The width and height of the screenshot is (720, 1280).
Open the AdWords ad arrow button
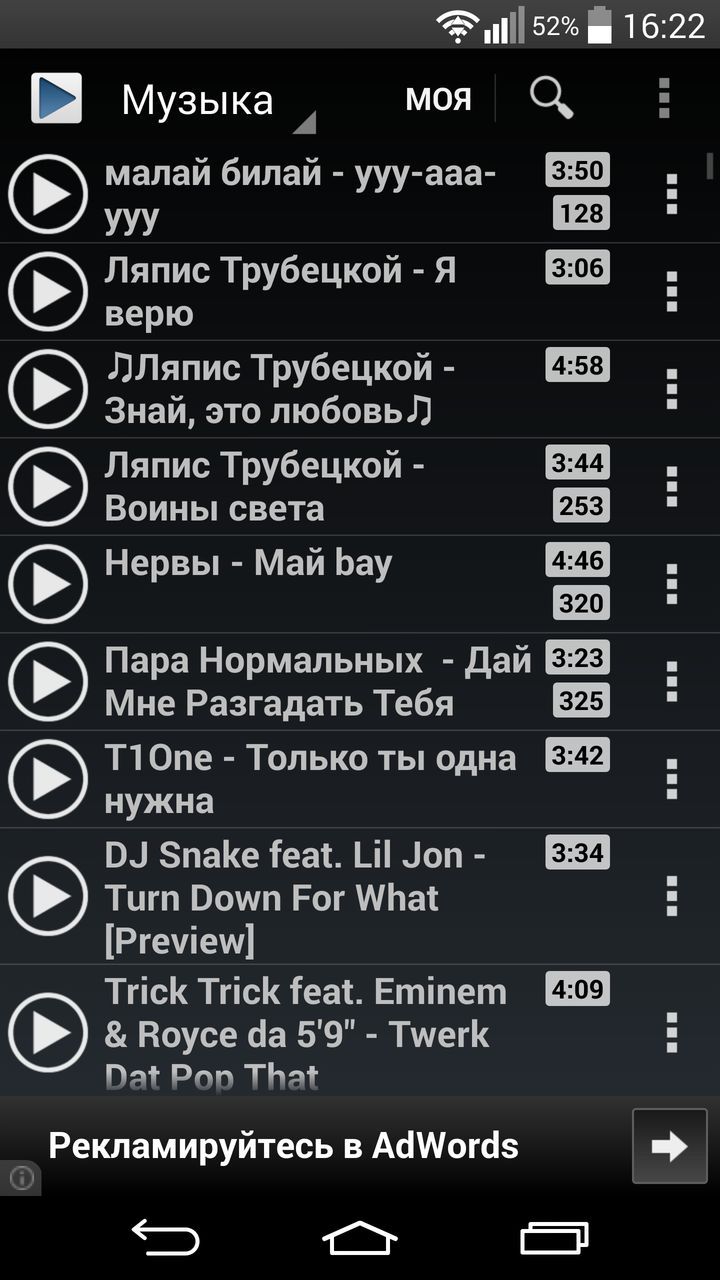[x=669, y=1146]
